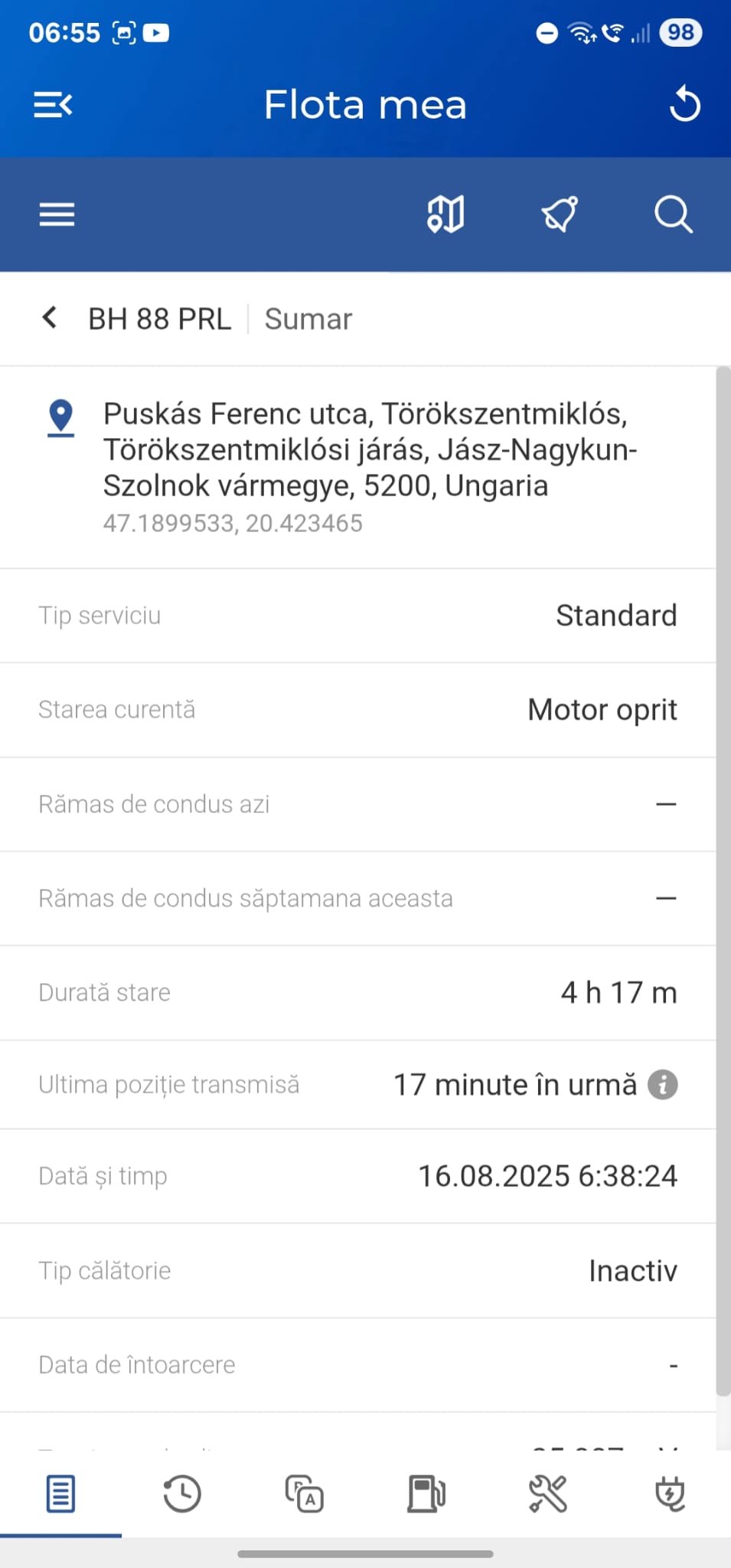Open the alerts bell icon
This screenshot has height=1568, width=731.
coord(560,214)
